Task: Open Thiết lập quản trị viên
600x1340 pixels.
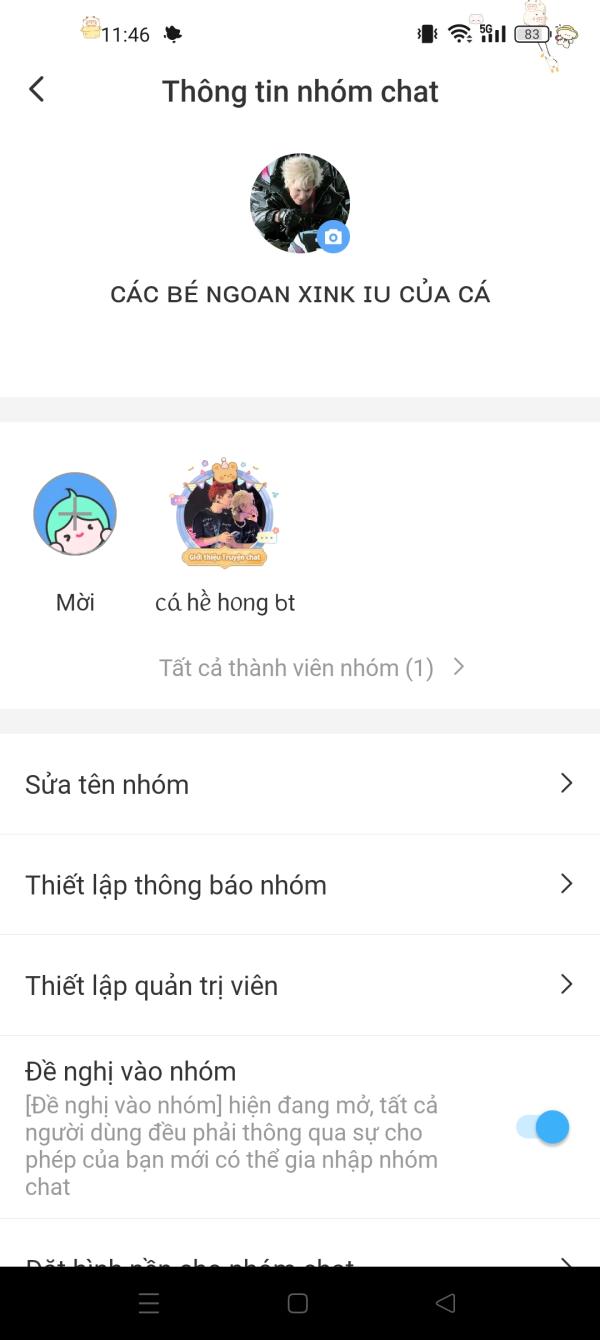Action: [300, 985]
